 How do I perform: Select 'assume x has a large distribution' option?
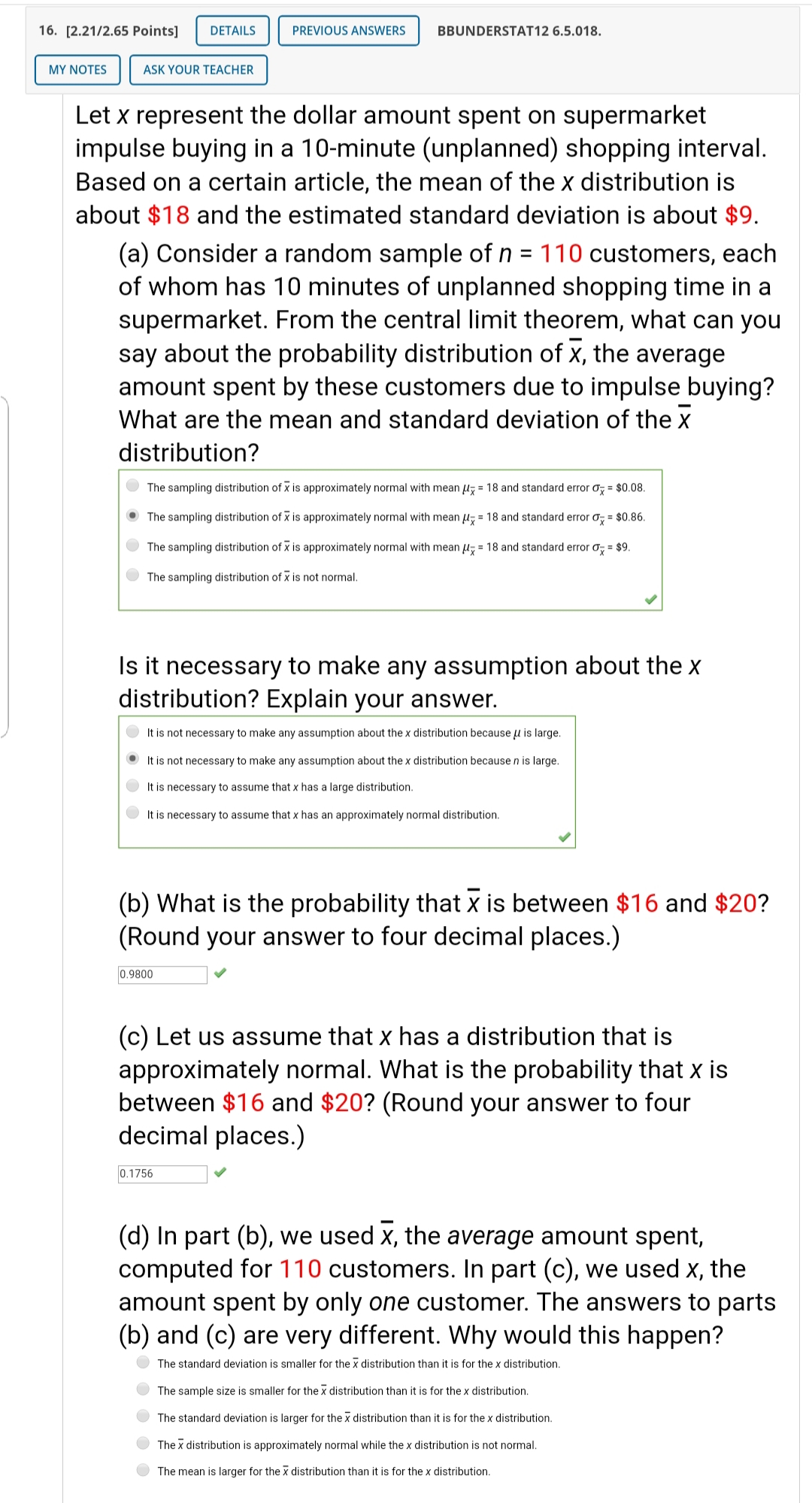133,787
